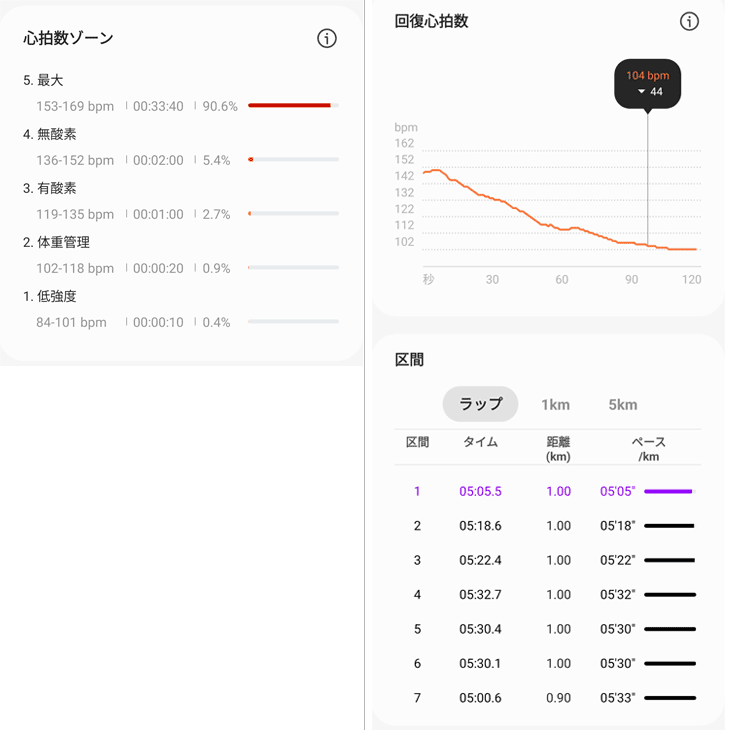Switch to the 5km intervals tab
Screen dimensions: 730x730
point(622,405)
